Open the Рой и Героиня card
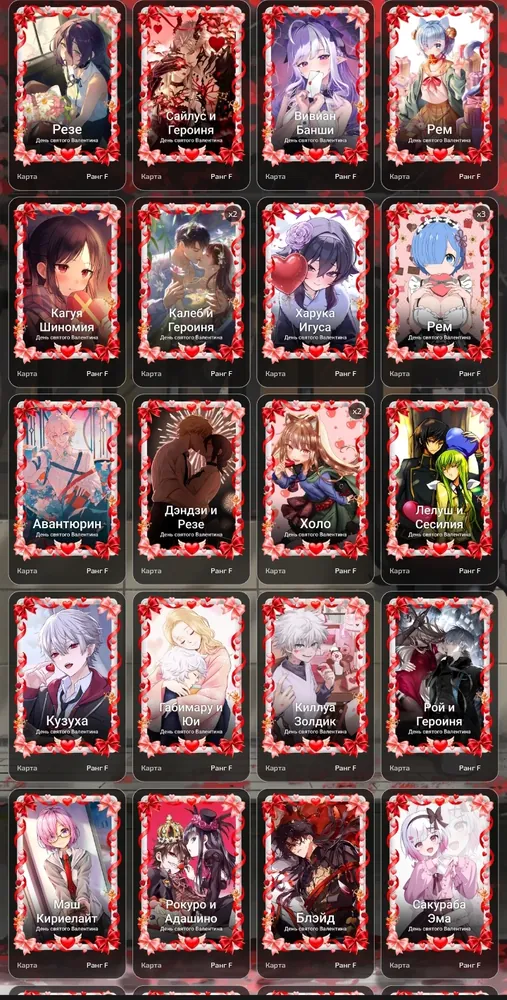 coord(440,686)
